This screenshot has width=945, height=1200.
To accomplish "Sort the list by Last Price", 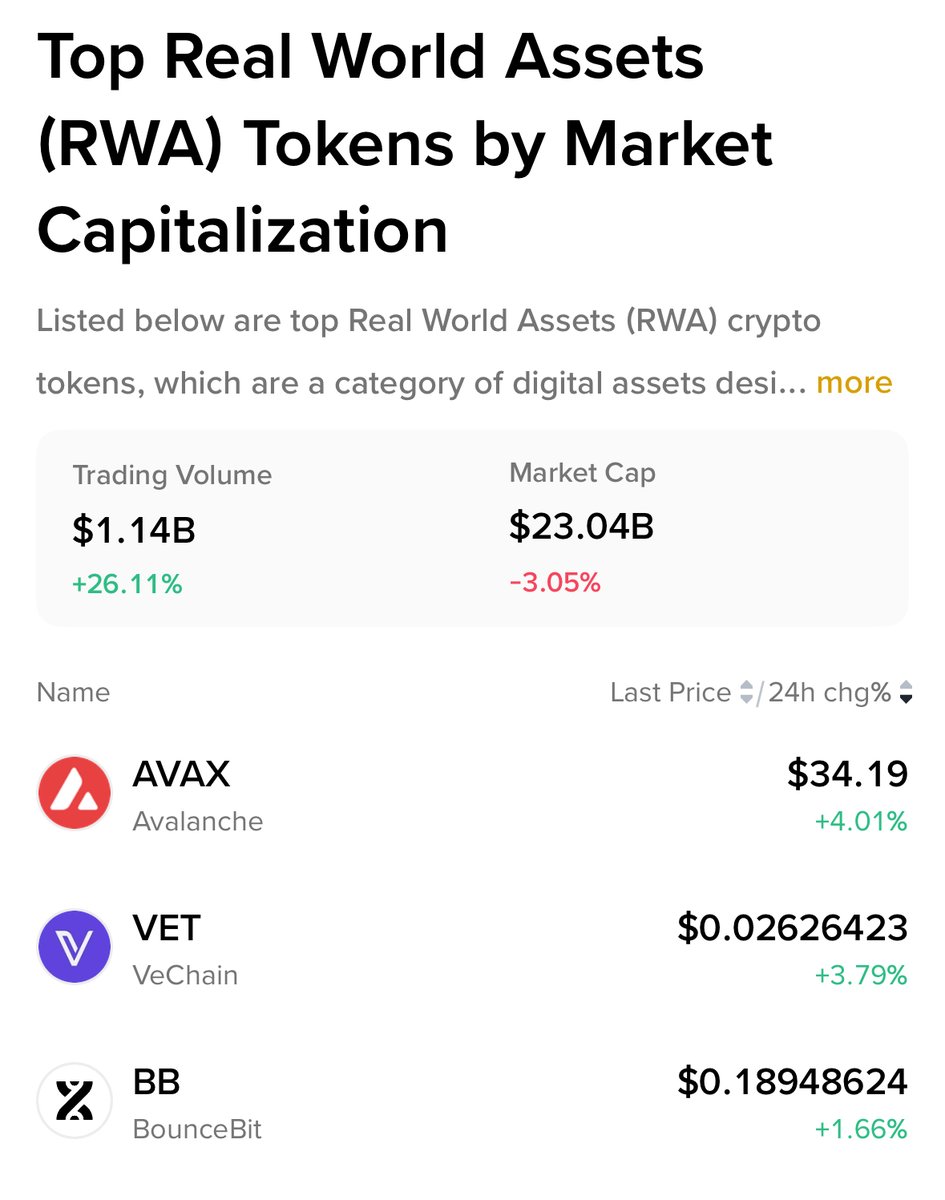I will [682, 692].
